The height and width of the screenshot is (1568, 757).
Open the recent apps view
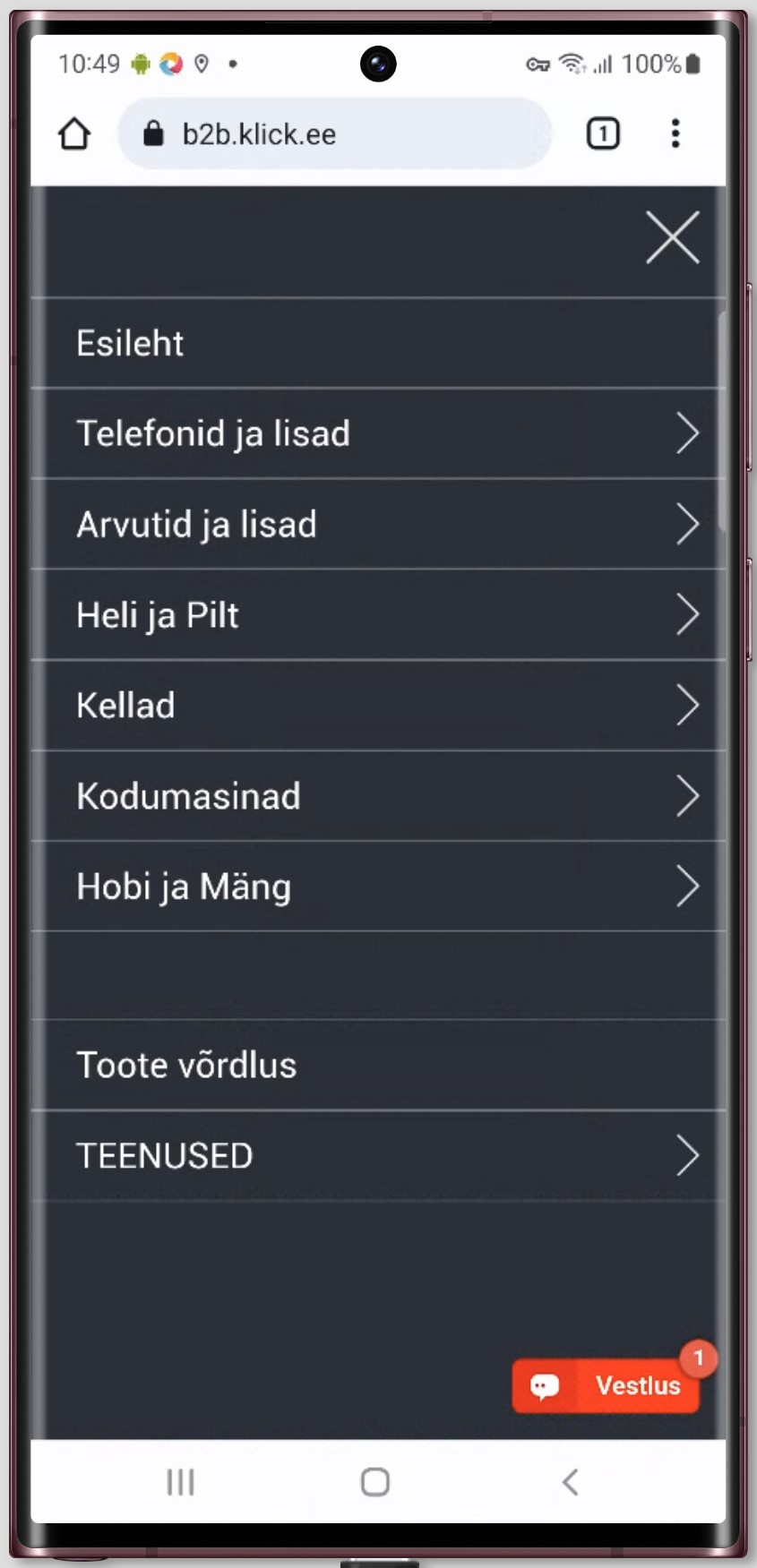coord(180,1482)
